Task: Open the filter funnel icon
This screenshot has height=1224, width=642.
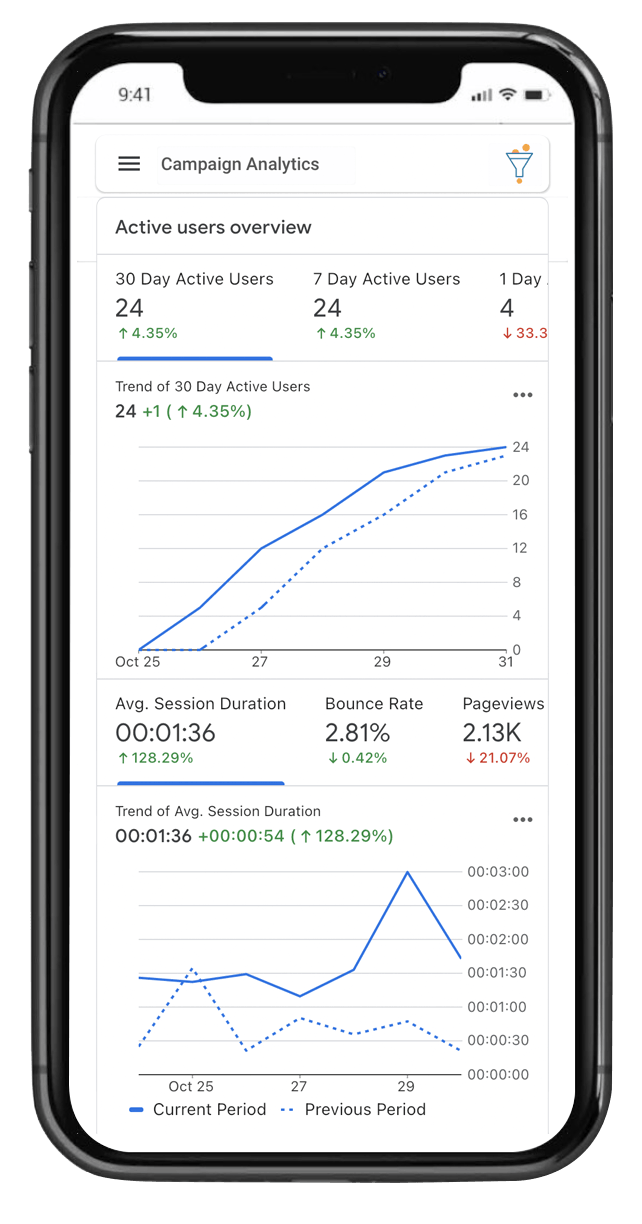Action: (x=519, y=163)
